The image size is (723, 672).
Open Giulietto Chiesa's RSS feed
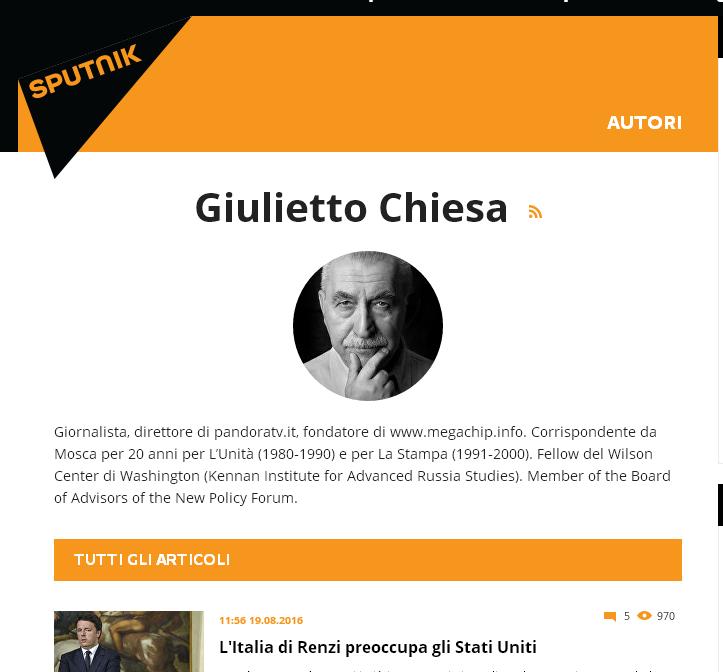[x=535, y=211]
